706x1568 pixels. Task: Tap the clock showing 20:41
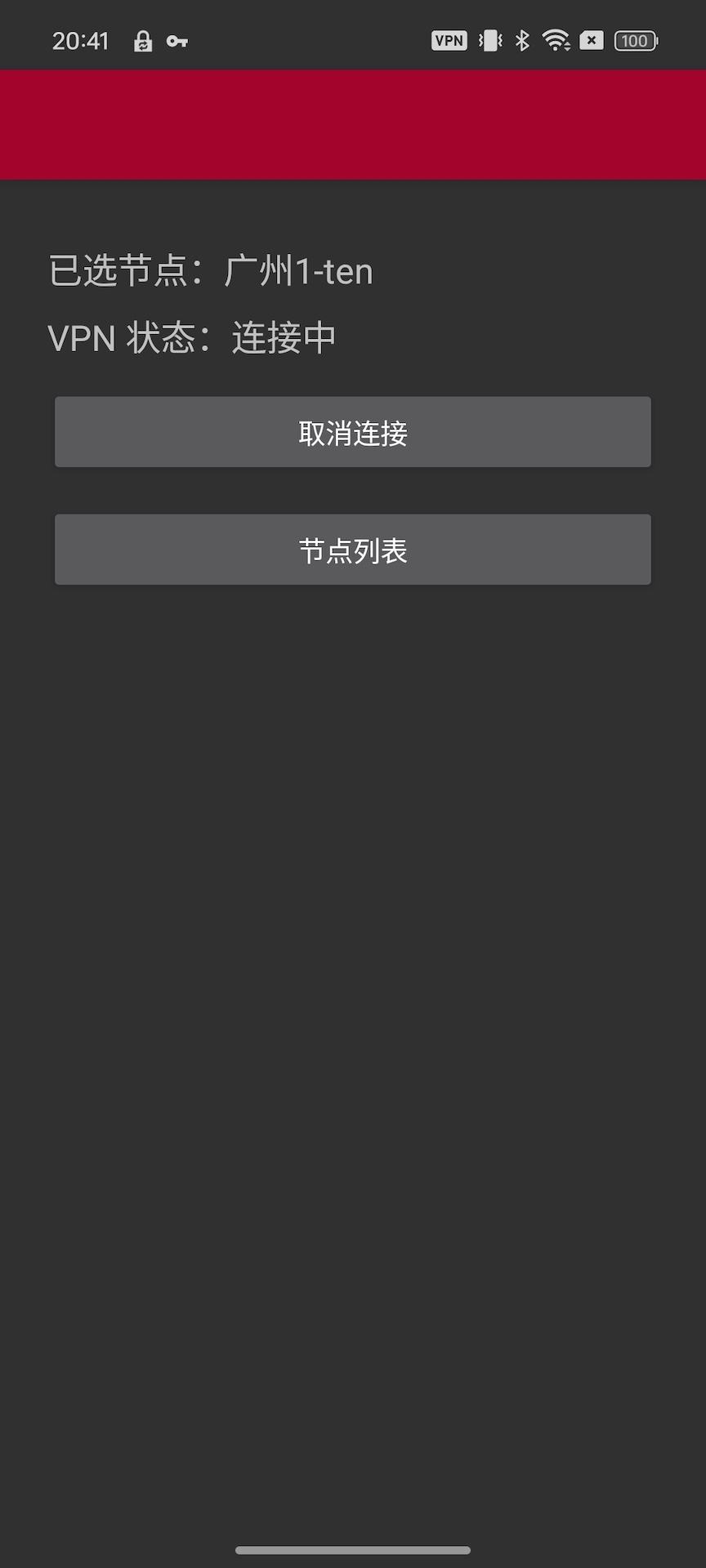click(x=82, y=40)
